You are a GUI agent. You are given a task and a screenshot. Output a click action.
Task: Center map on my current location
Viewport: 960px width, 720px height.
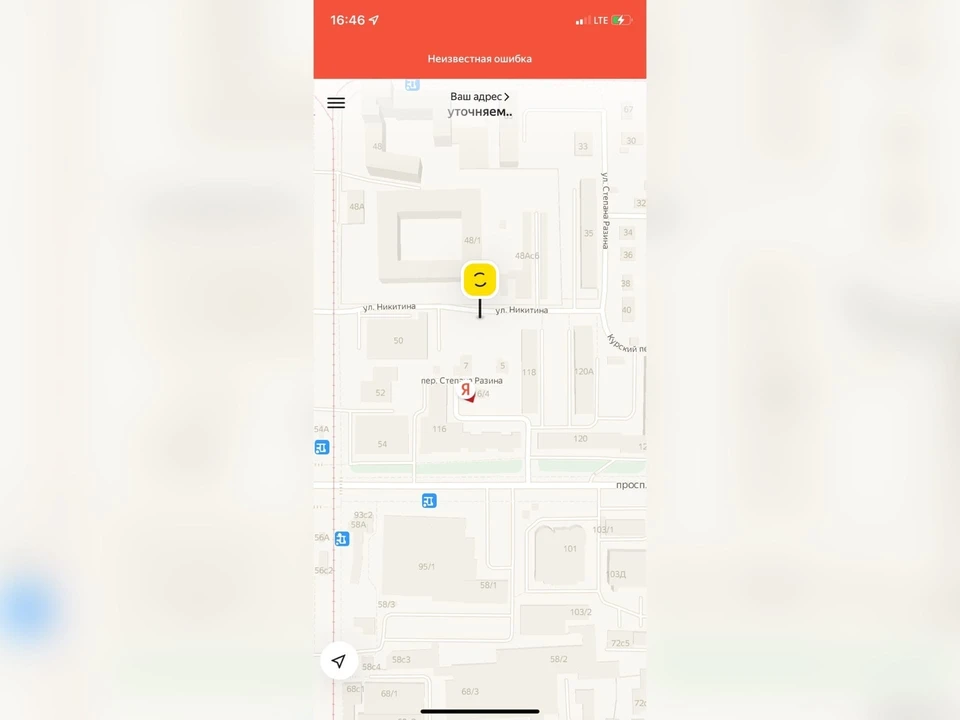coord(339,661)
